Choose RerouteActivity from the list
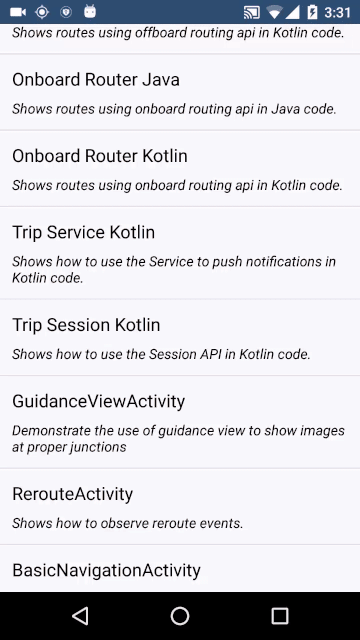 coord(180,507)
